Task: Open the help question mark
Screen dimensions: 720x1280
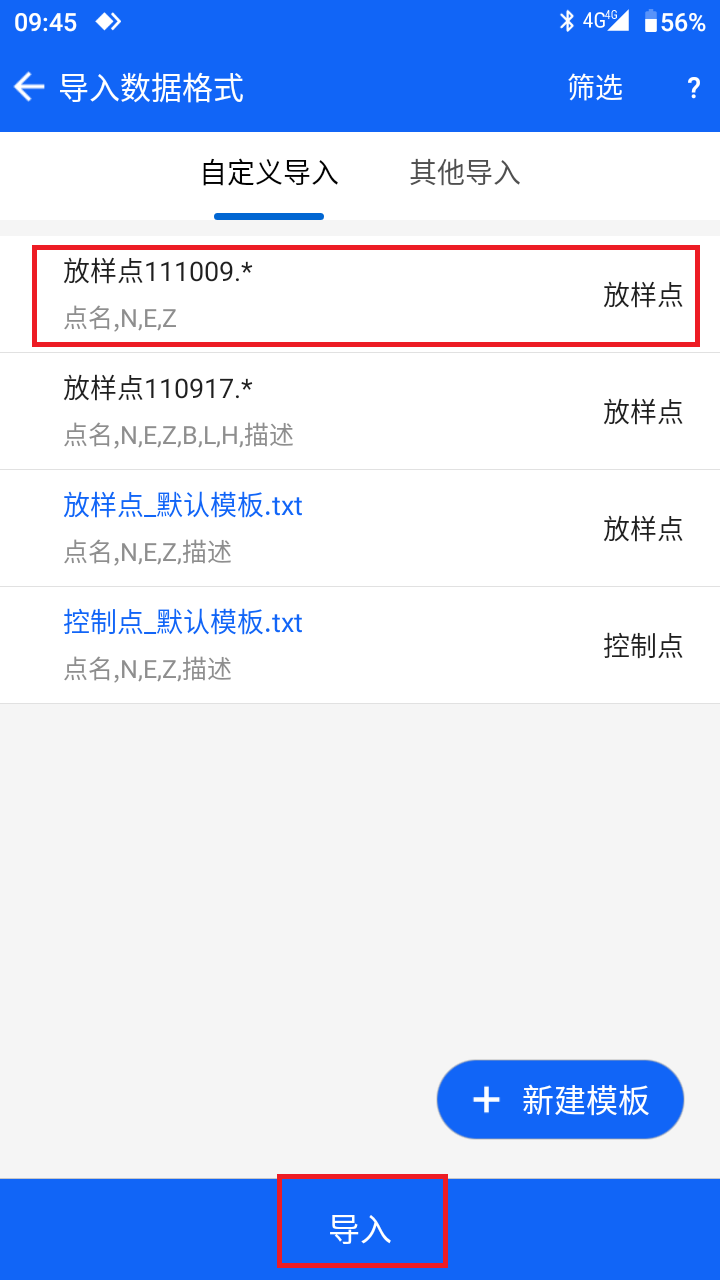Action: click(693, 88)
